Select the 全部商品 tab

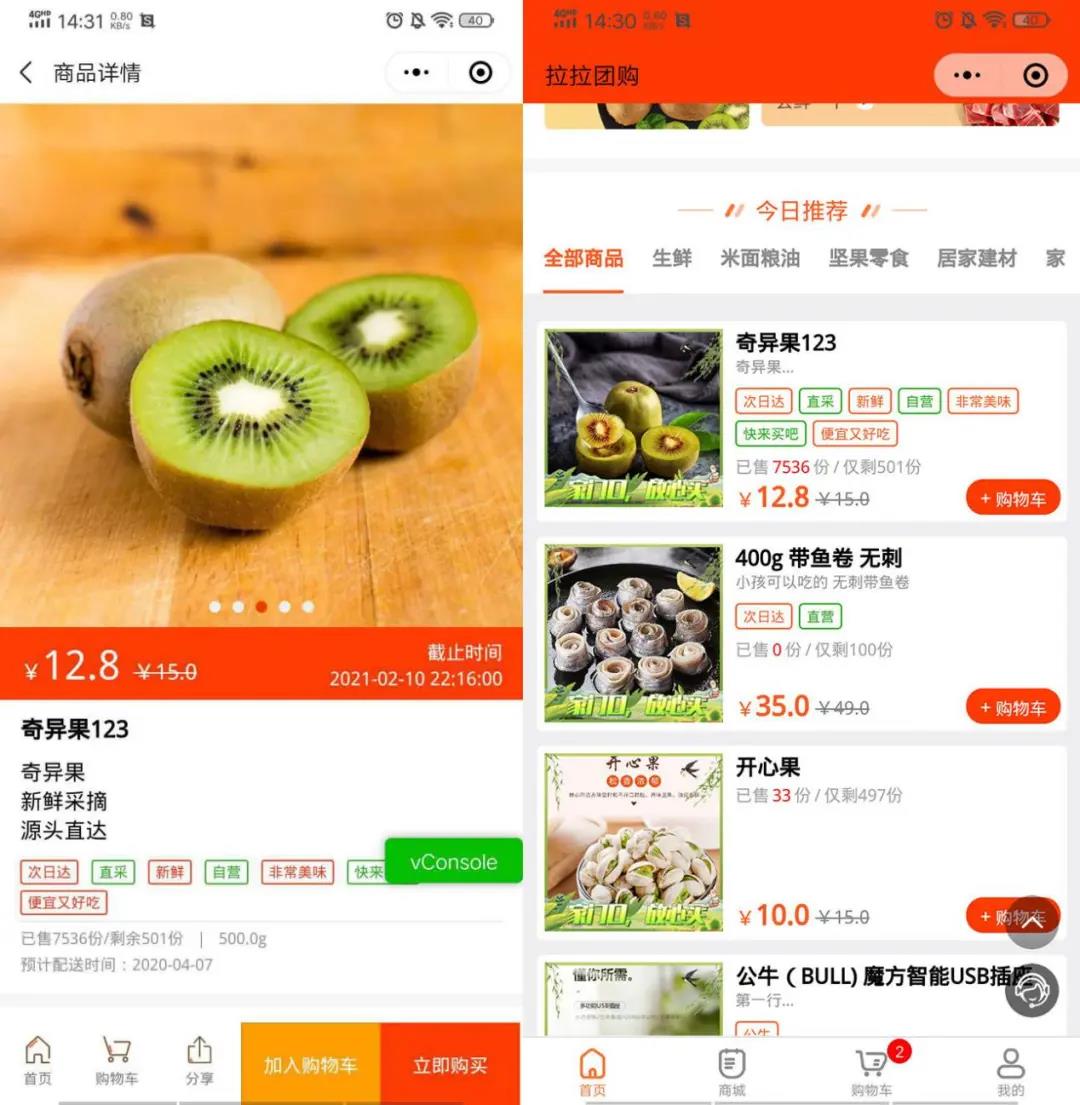[583, 258]
